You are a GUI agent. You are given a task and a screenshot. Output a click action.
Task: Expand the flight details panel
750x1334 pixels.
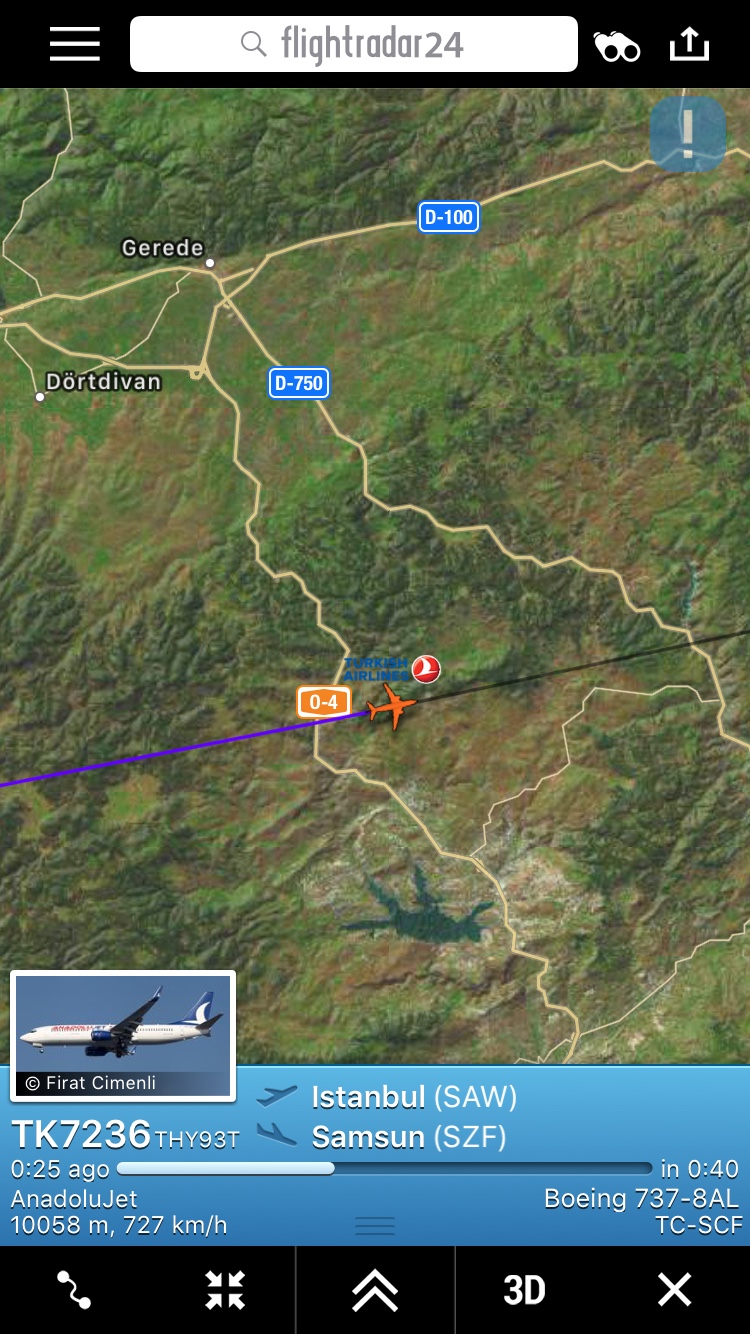point(375,1290)
